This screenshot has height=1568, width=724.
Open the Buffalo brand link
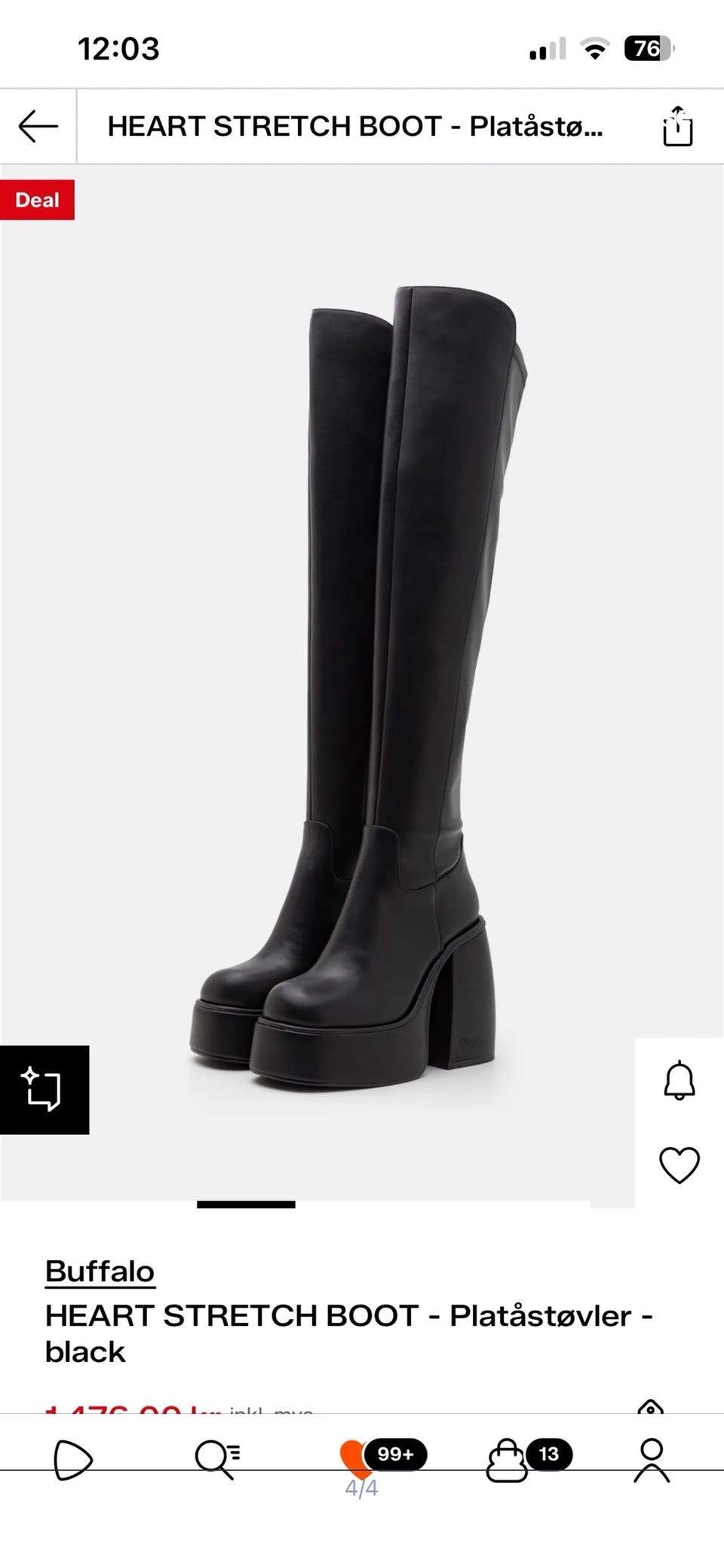point(100,1271)
